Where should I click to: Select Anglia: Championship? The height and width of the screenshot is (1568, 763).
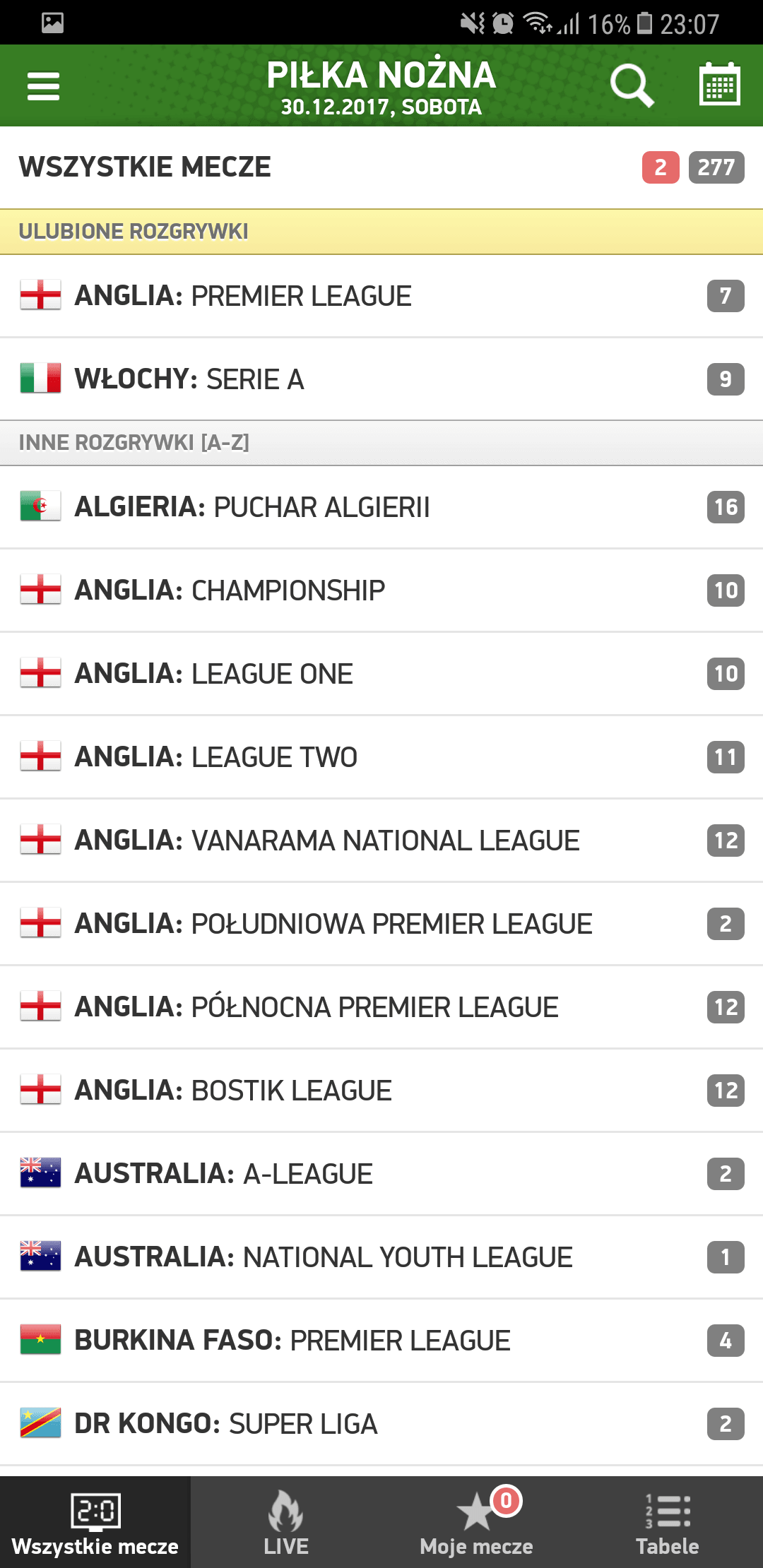click(381, 590)
